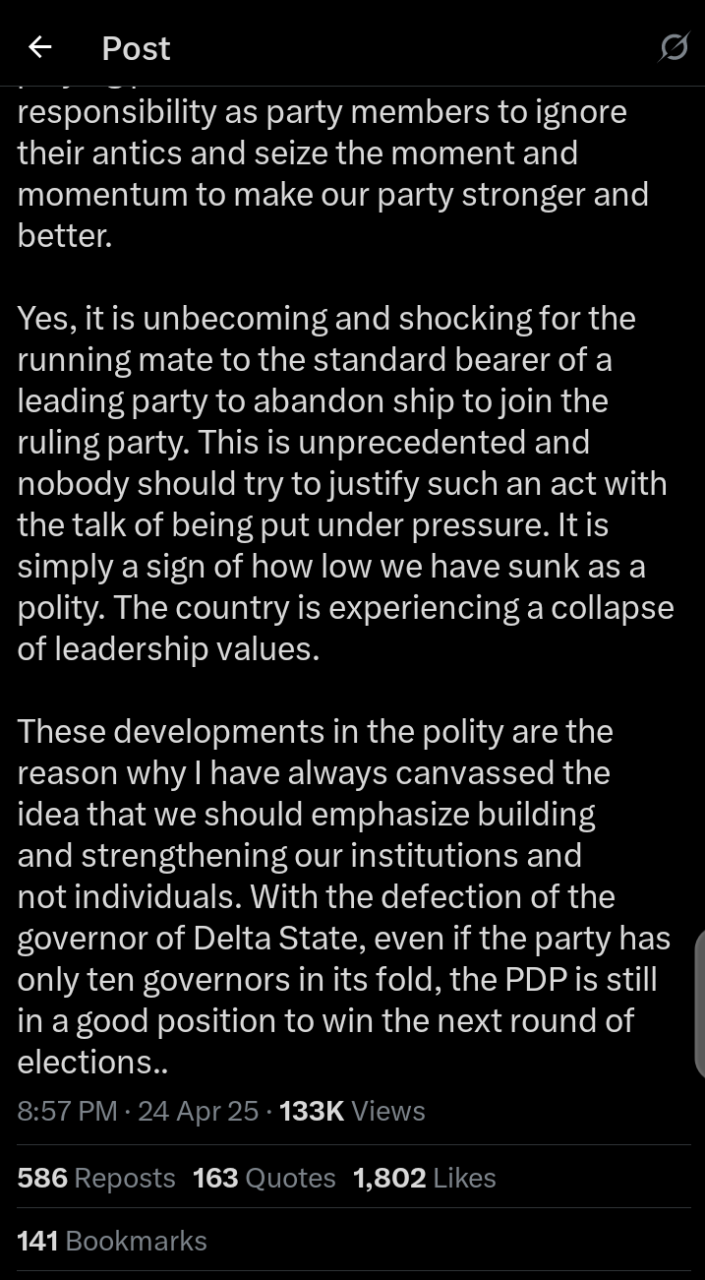Tap the Grok icon in top bar
Image resolution: width=705 pixels, height=1280 pixels.
pos(674,47)
